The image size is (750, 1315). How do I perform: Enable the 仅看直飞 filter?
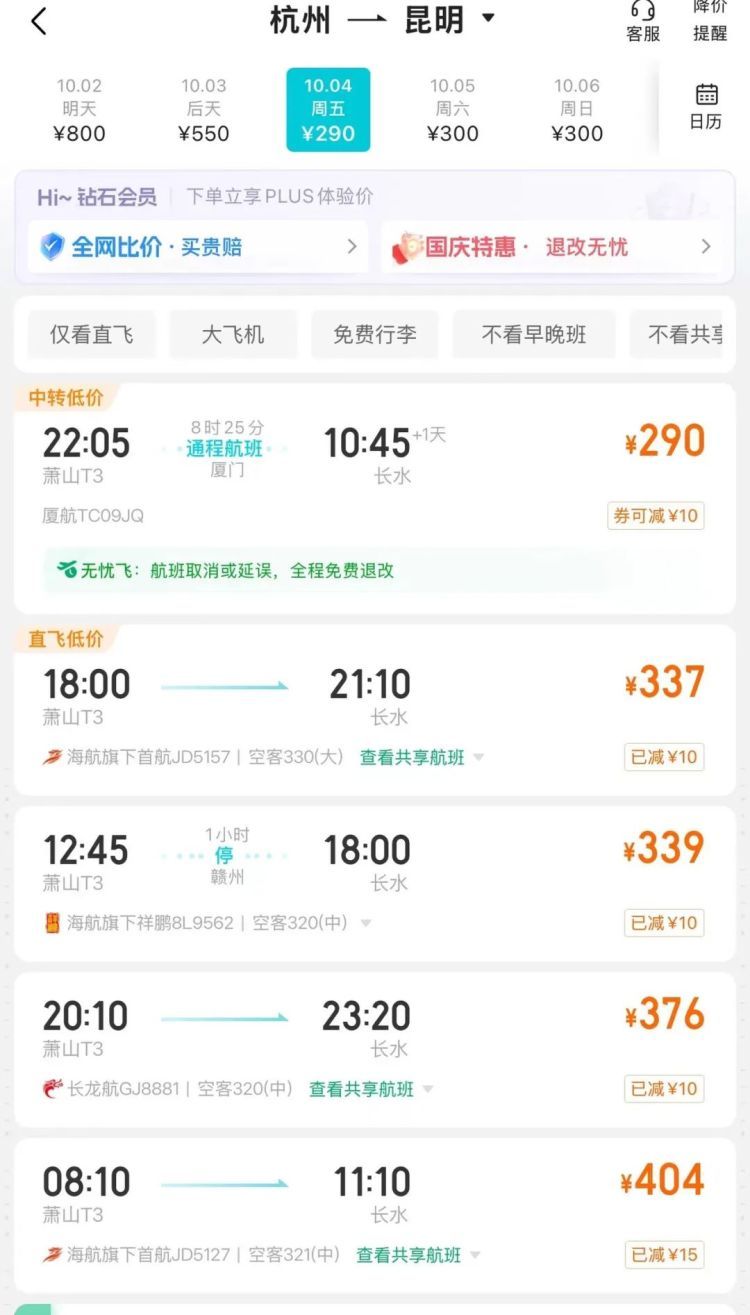click(x=91, y=334)
